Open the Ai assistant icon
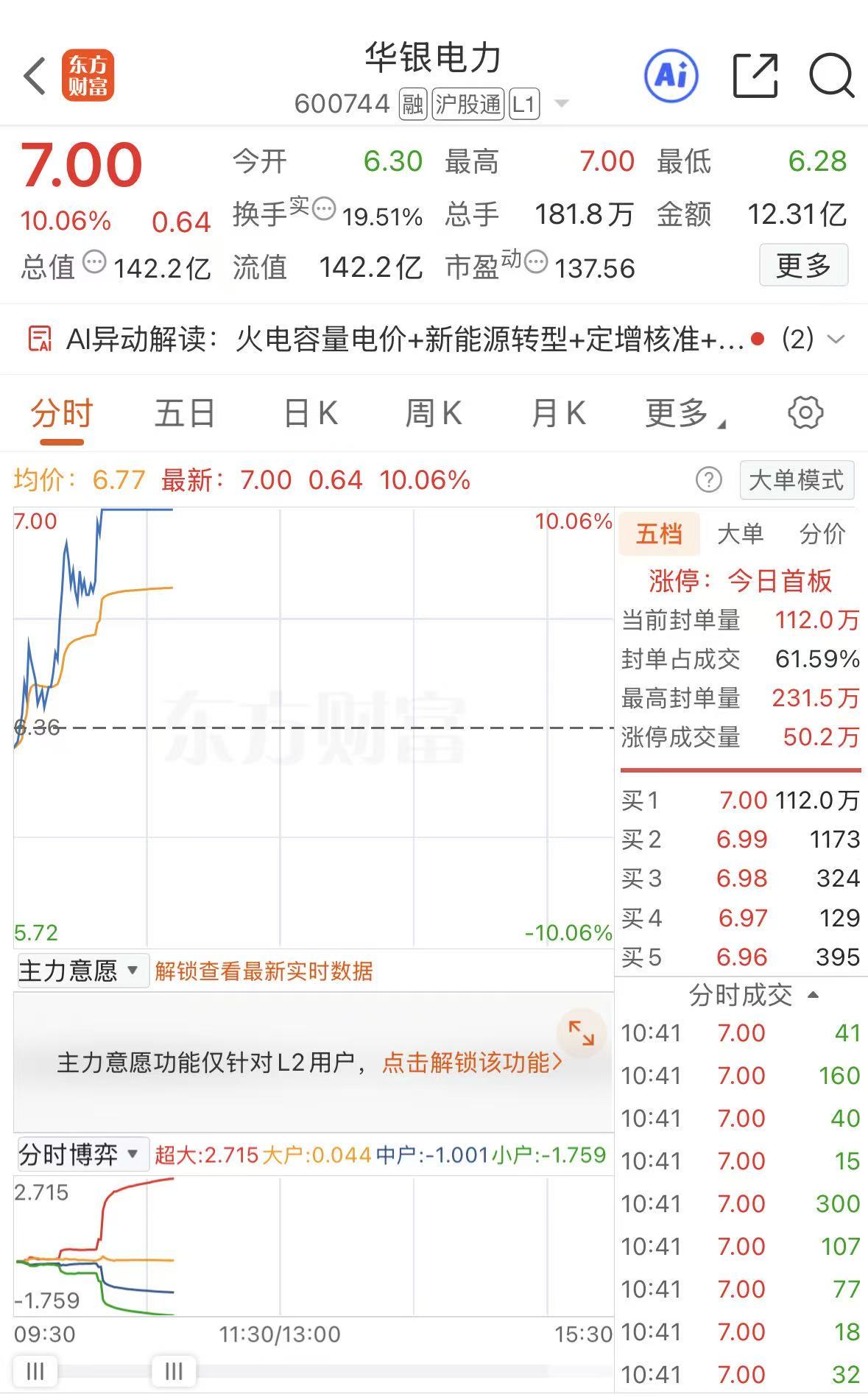The width and height of the screenshot is (868, 1397). (x=671, y=75)
